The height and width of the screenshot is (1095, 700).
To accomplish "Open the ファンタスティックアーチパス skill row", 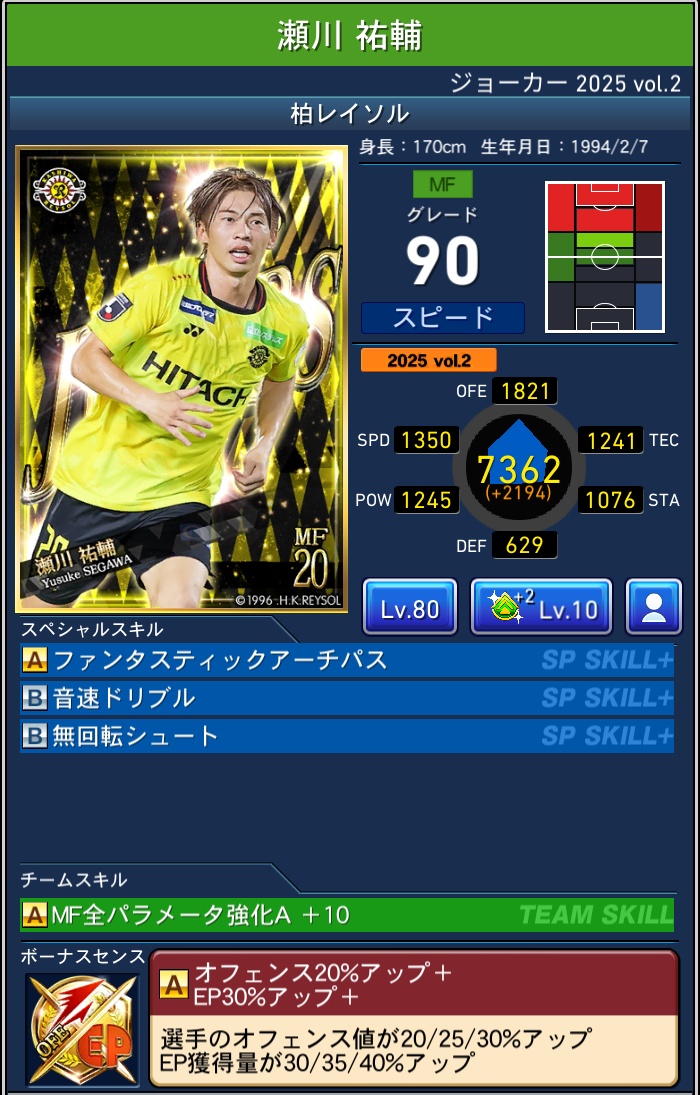I will point(346,660).
